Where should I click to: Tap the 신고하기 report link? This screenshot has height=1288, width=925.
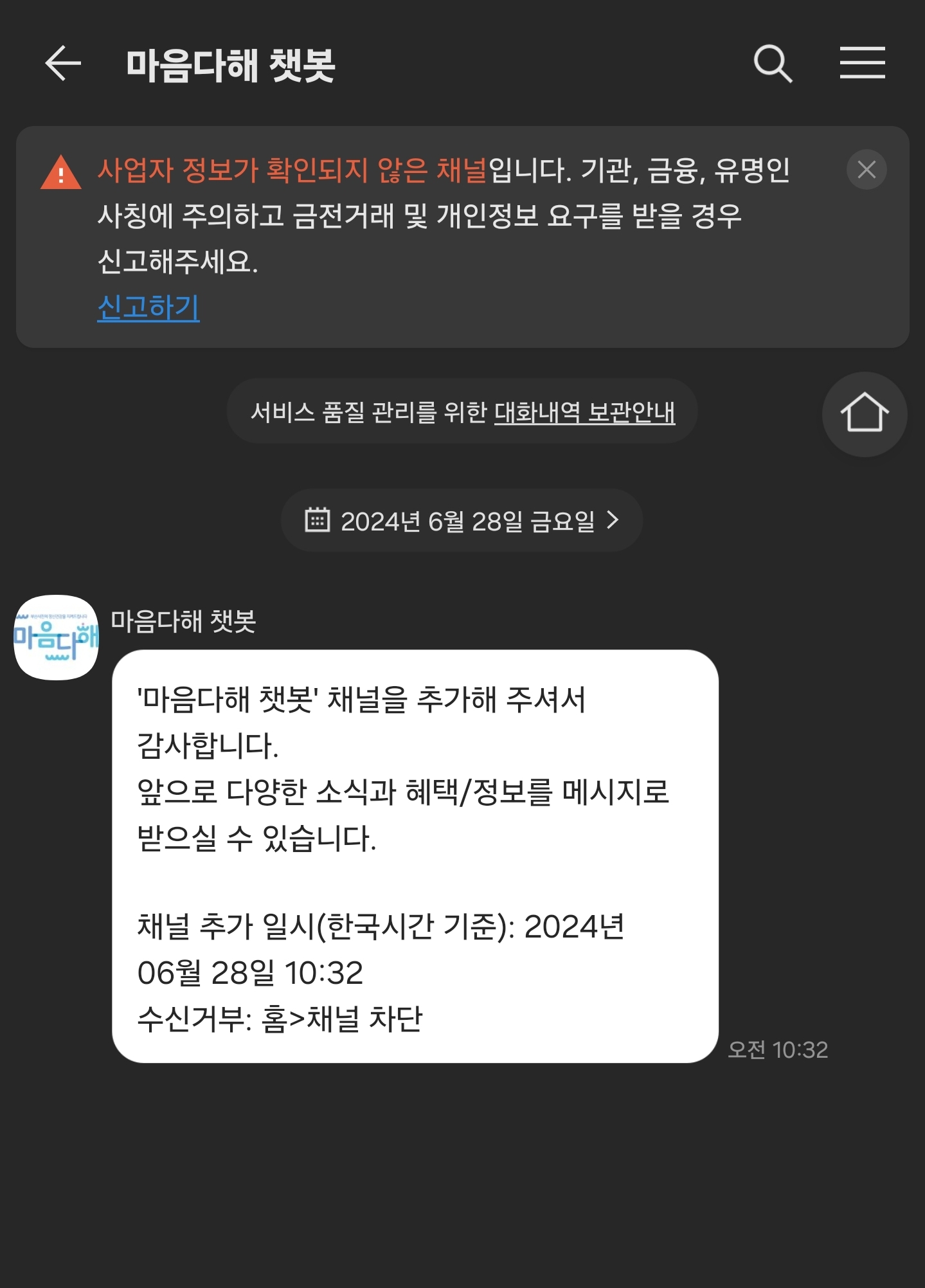click(x=148, y=307)
